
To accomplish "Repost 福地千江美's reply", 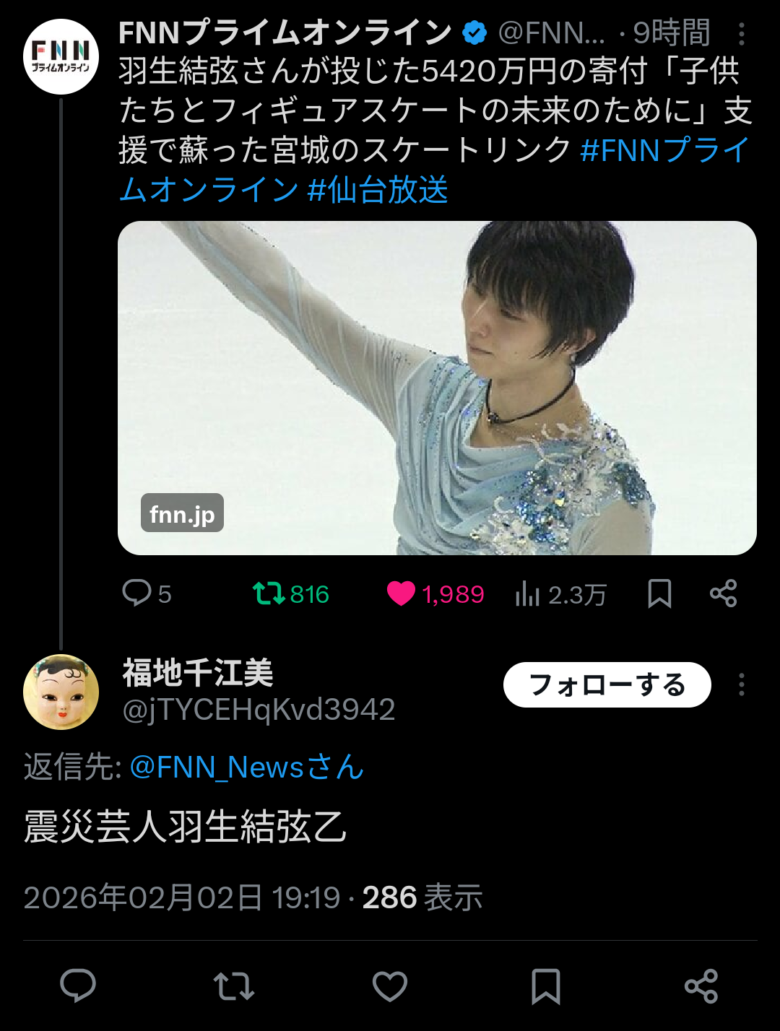I will [x=234, y=986].
